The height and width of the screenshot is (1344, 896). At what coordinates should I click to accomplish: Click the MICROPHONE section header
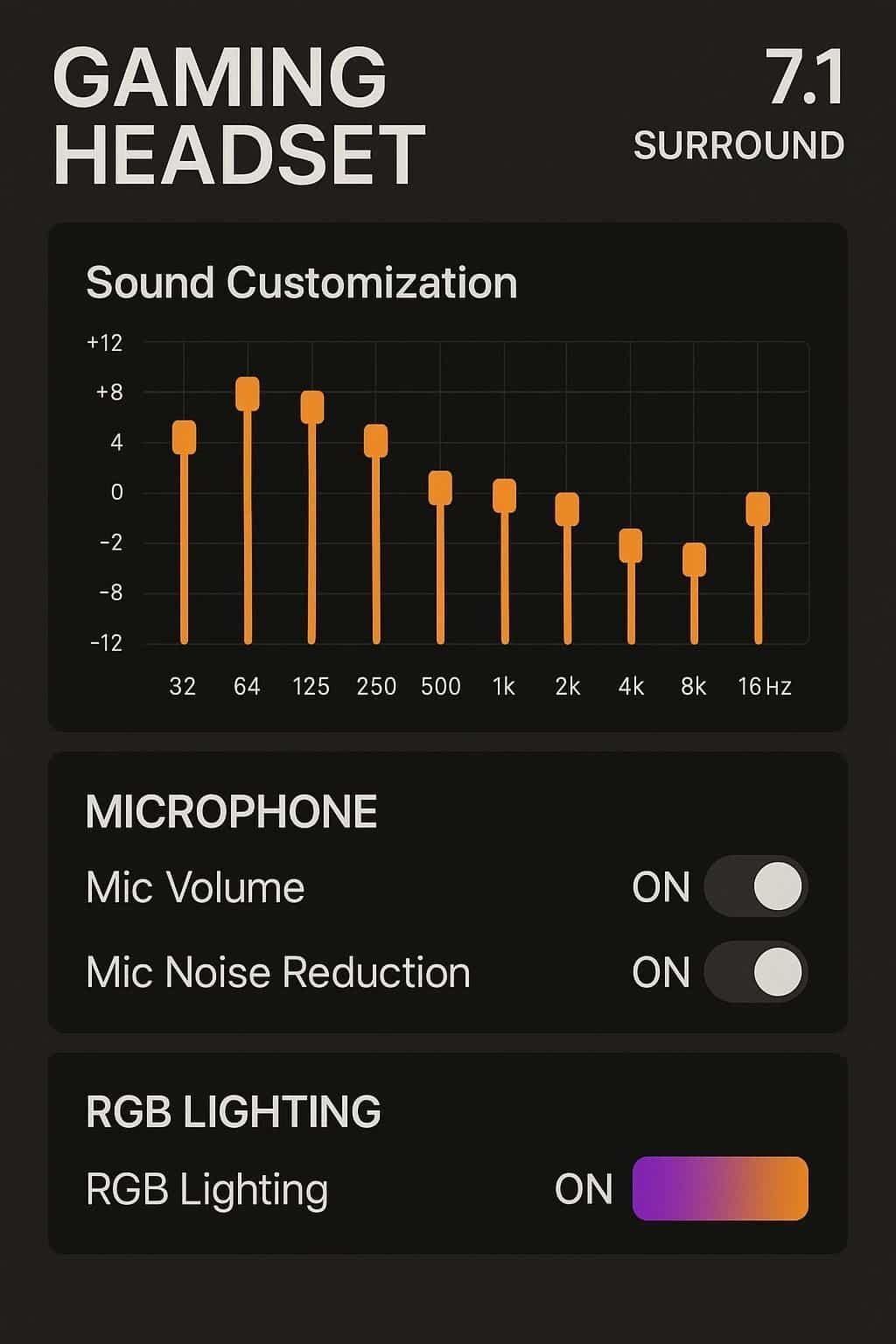click(x=232, y=809)
